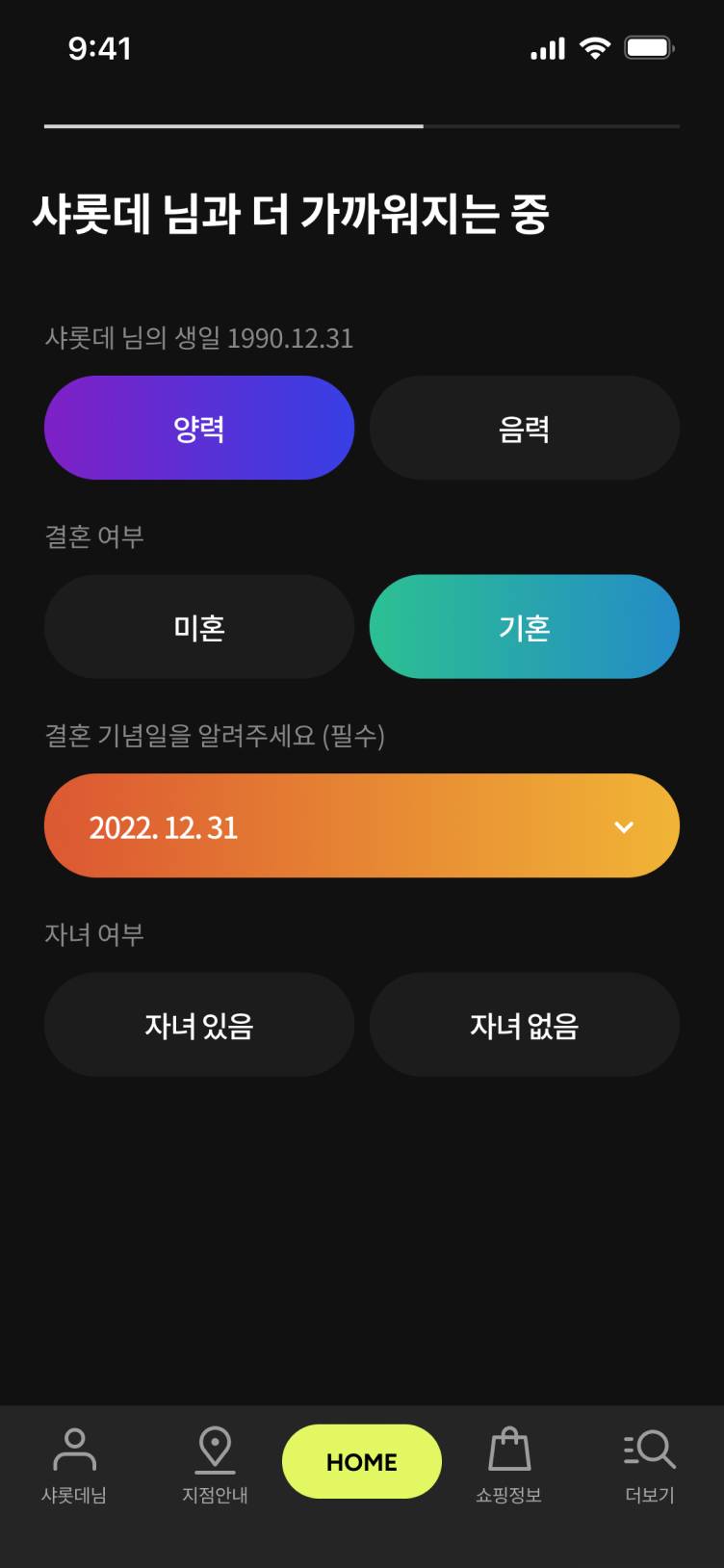Open the wedding anniversary date picker
Screen dimensions: 724x1568
pos(362,825)
